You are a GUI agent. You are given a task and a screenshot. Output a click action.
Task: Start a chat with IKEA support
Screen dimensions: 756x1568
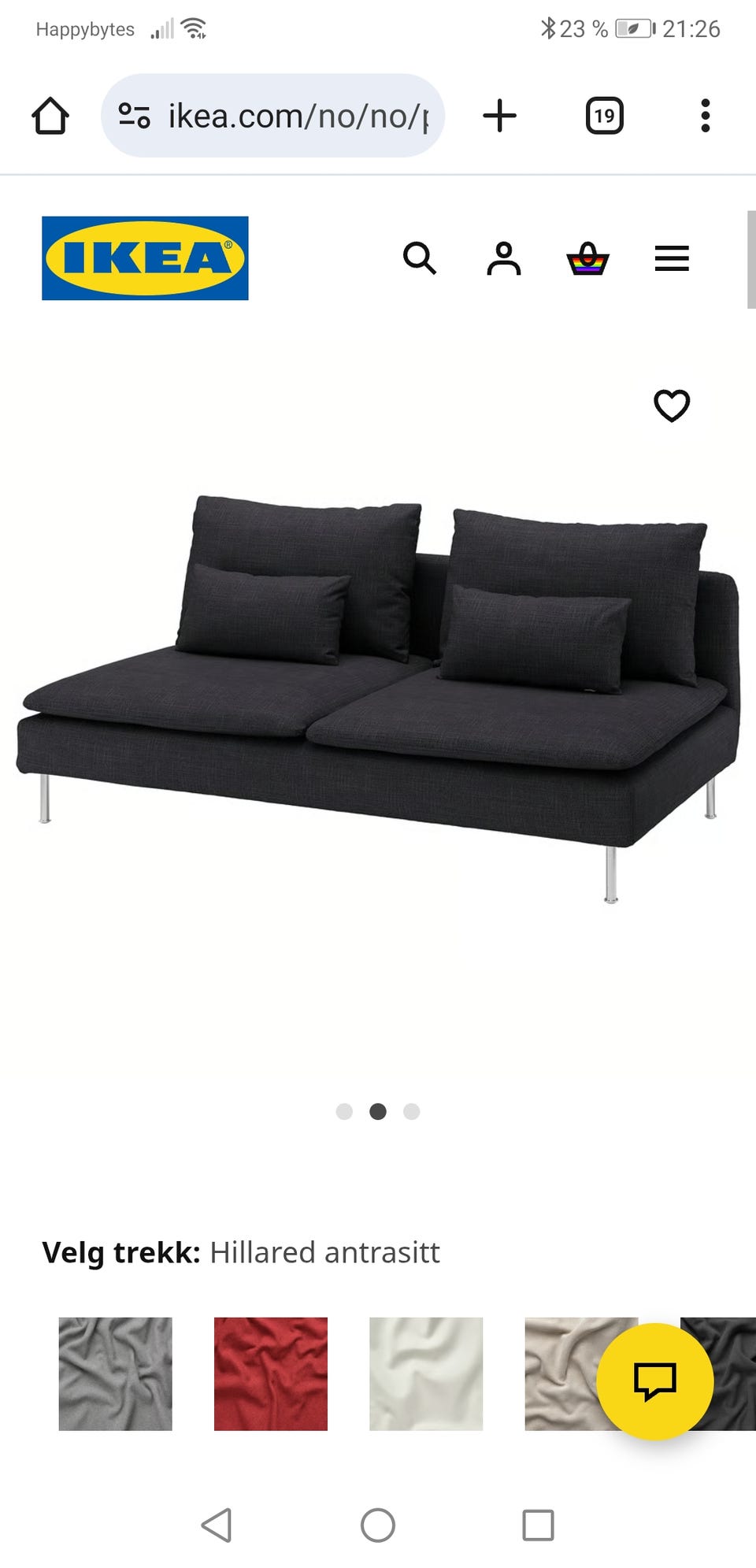click(x=655, y=1381)
